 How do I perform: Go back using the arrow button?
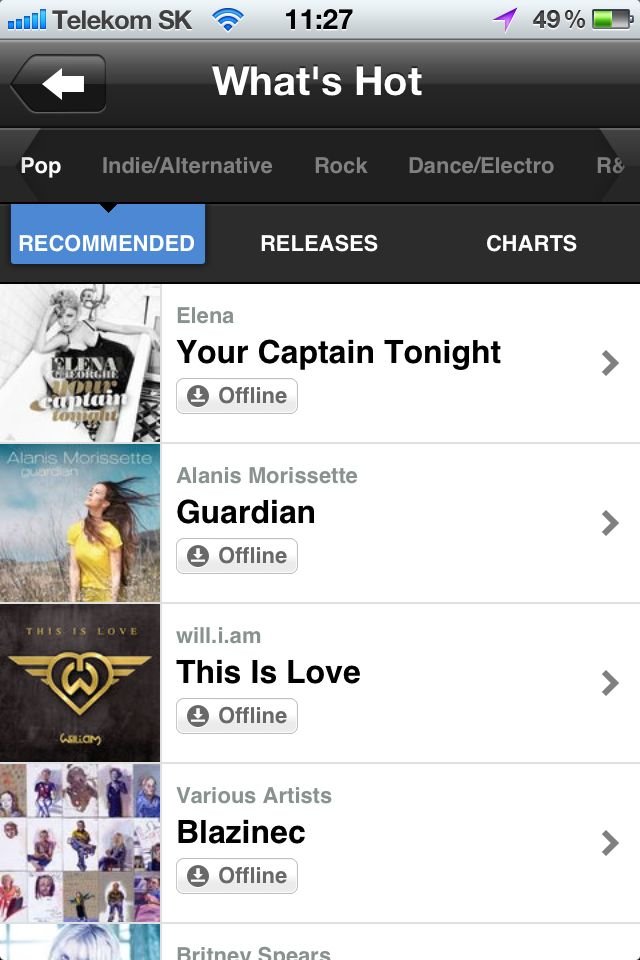[x=60, y=84]
